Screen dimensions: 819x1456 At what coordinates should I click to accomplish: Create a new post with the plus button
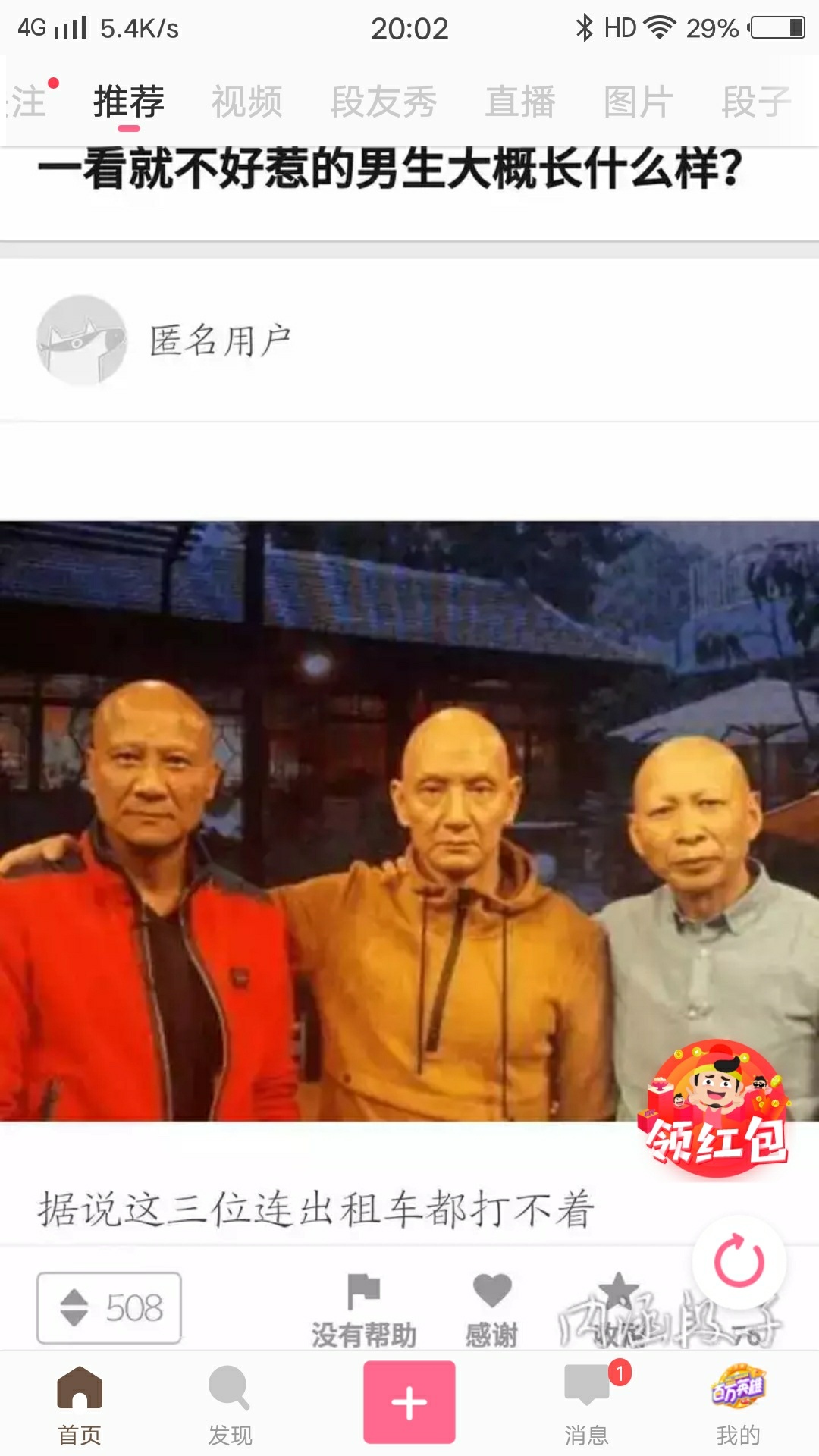(409, 1401)
